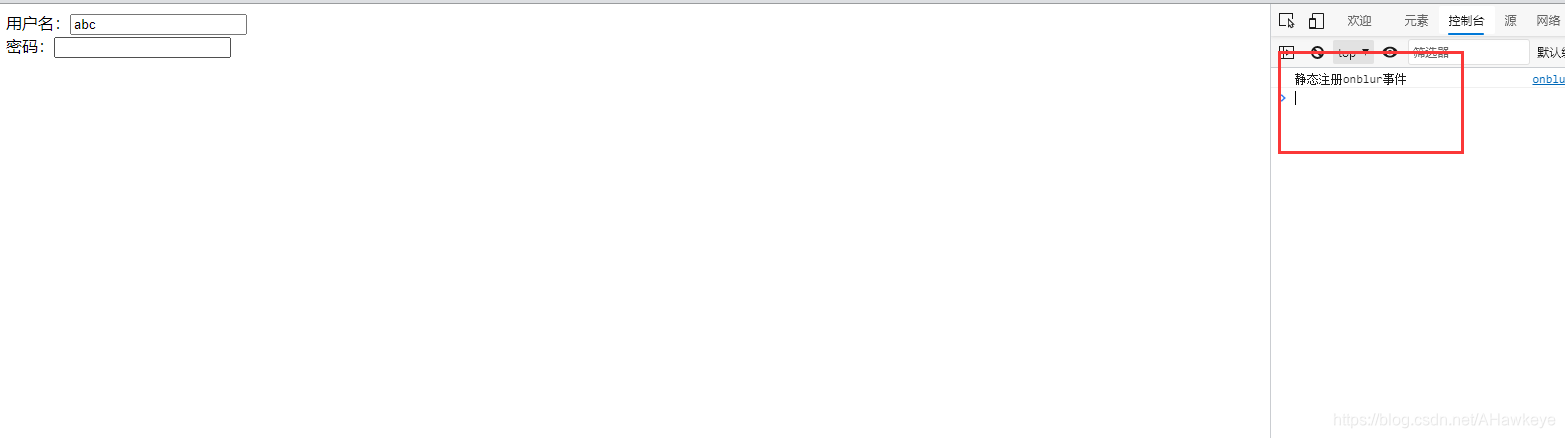Clear the console output
This screenshot has height=438, width=1565.
(1317, 53)
